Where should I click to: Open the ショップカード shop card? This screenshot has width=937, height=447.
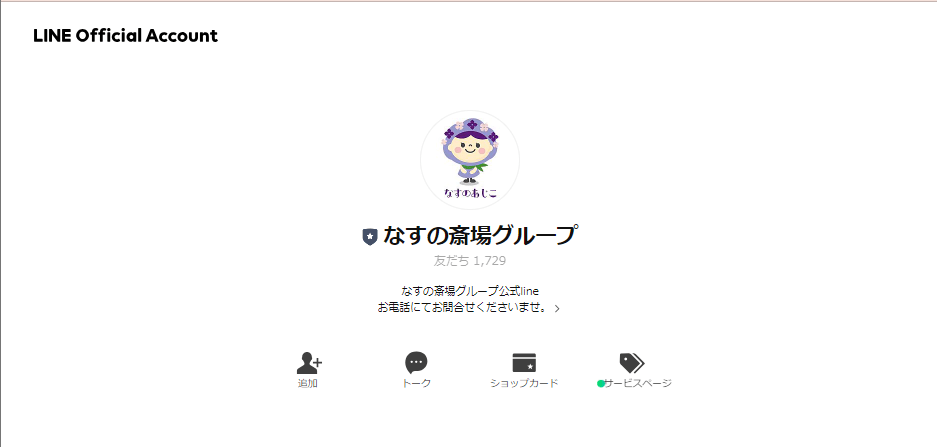524,369
